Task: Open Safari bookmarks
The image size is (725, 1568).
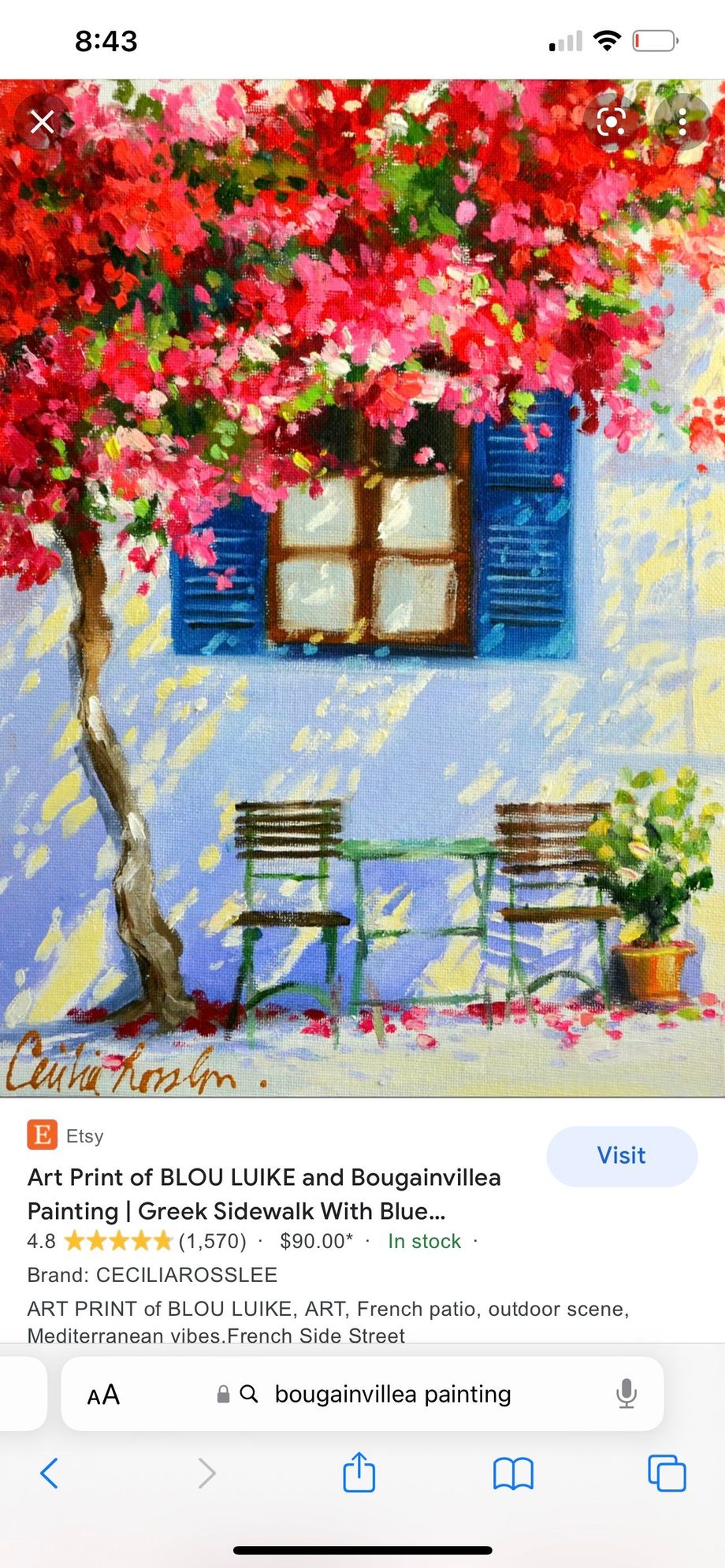Action: click(x=513, y=1473)
